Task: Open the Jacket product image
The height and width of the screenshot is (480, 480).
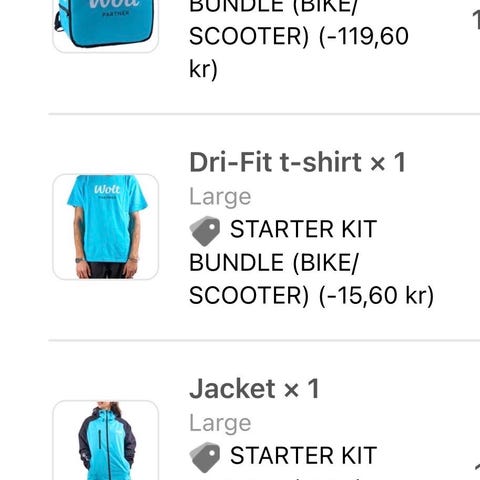Action: pos(106,440)
